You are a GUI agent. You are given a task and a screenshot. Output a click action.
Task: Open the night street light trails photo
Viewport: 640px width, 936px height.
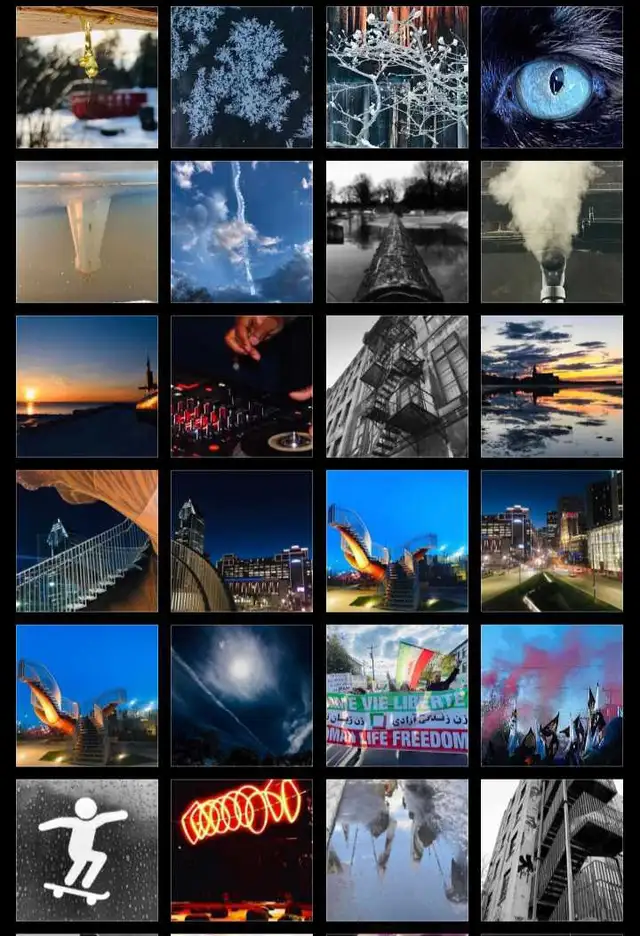(x=552, y=541)
